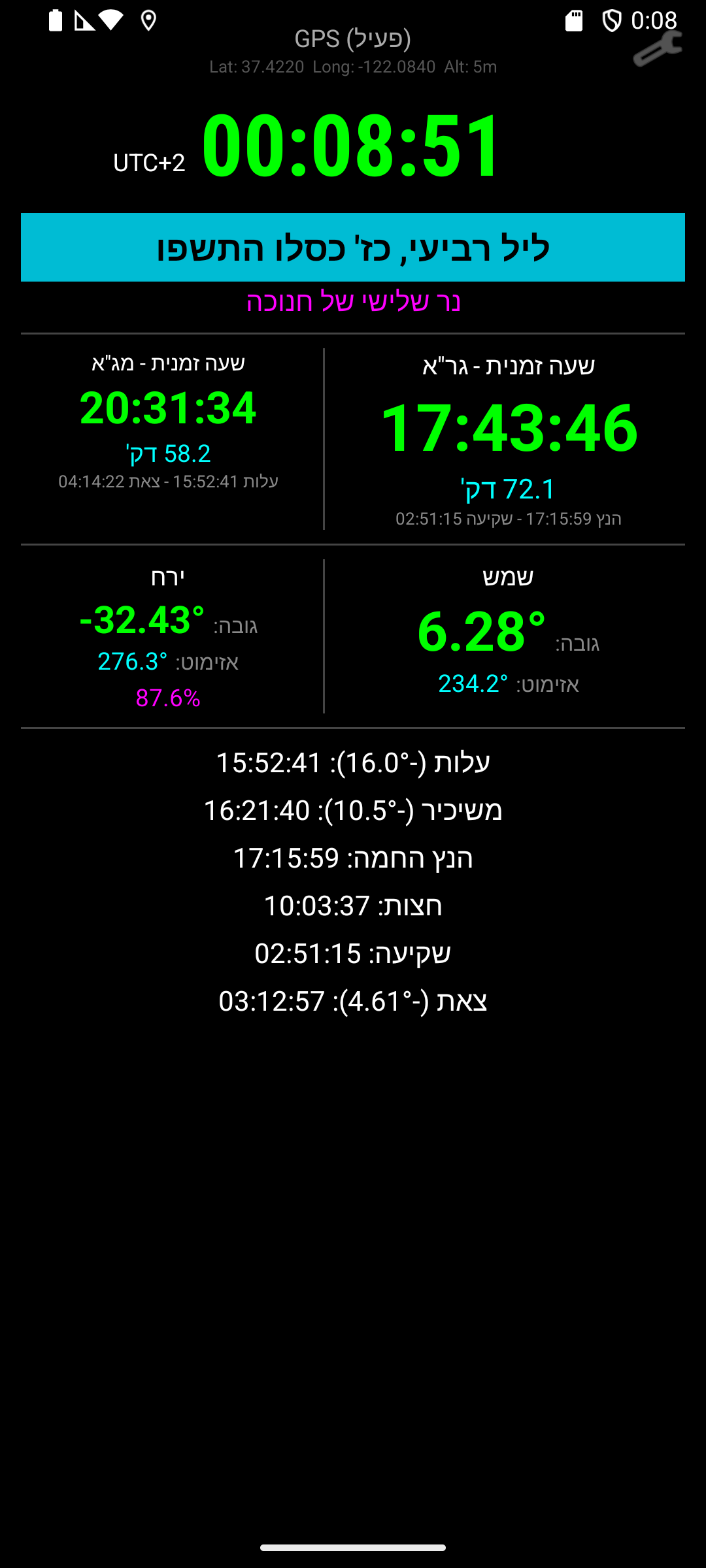Toggle the moon illumination percentage 87.6%
This screenshot has width=706, height=1568.
point(167,698)
